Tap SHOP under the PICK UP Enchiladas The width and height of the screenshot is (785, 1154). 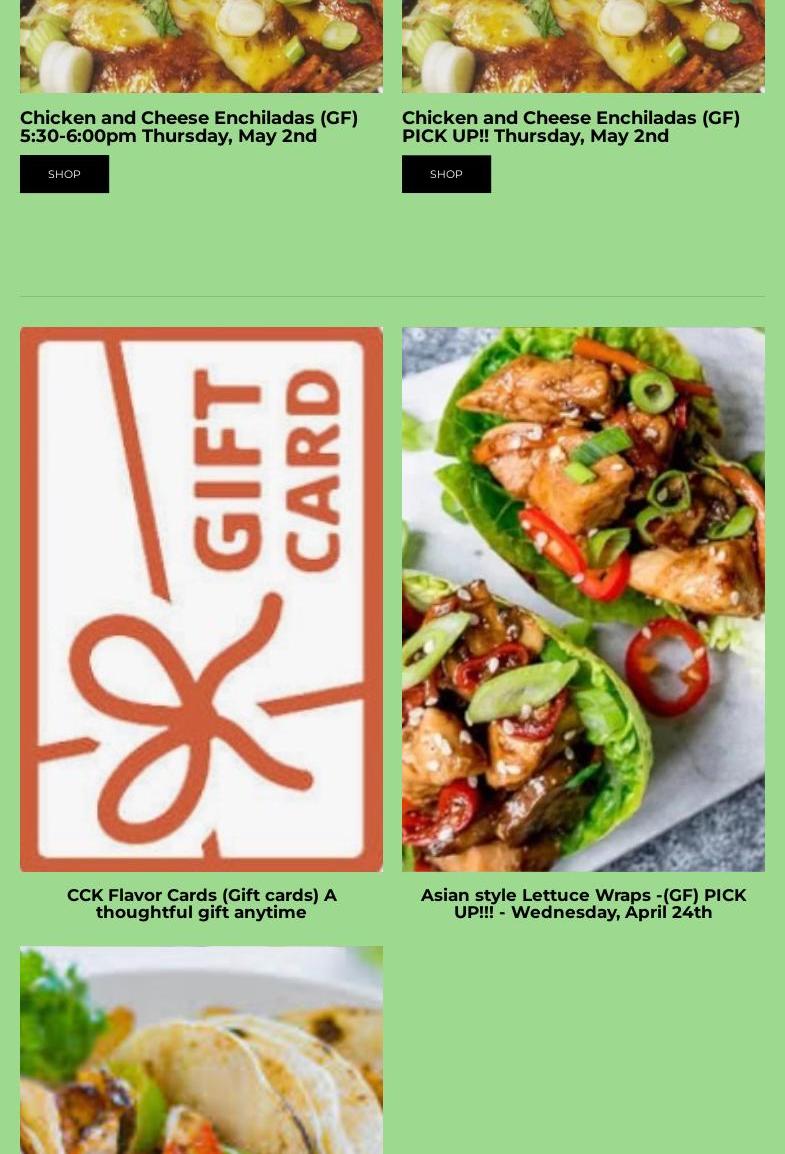[x=446, y=174]
